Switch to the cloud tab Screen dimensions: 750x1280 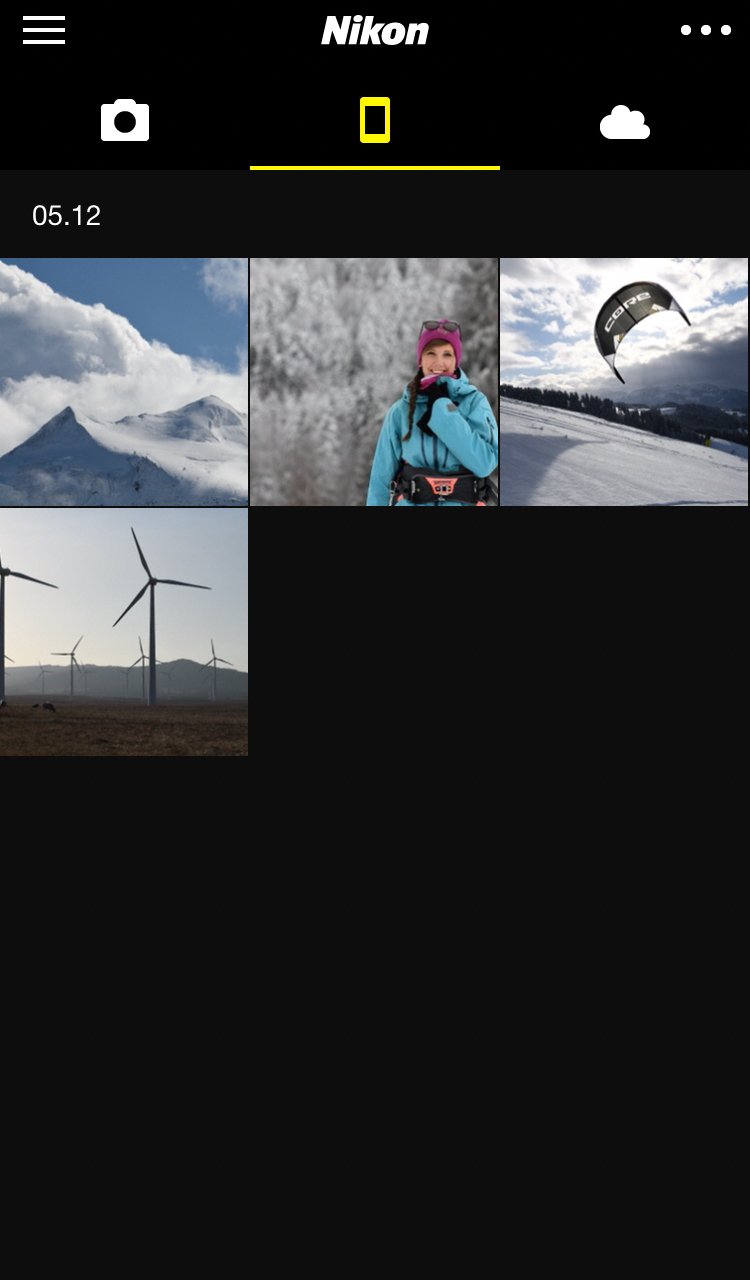(x=625, y=123)
